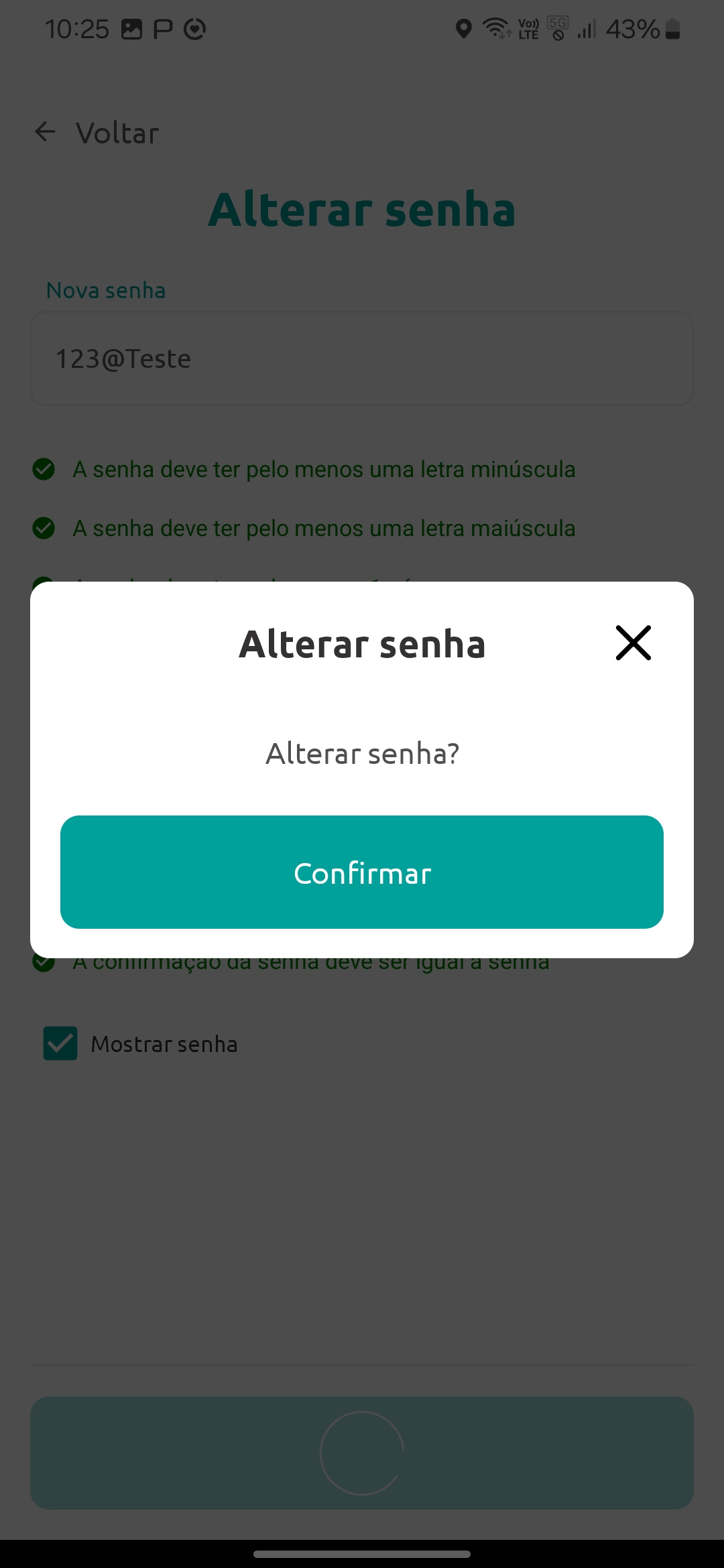
Task: Close the Alterar senha dialog
Action: pyautogui.click(x=633, y=643)
